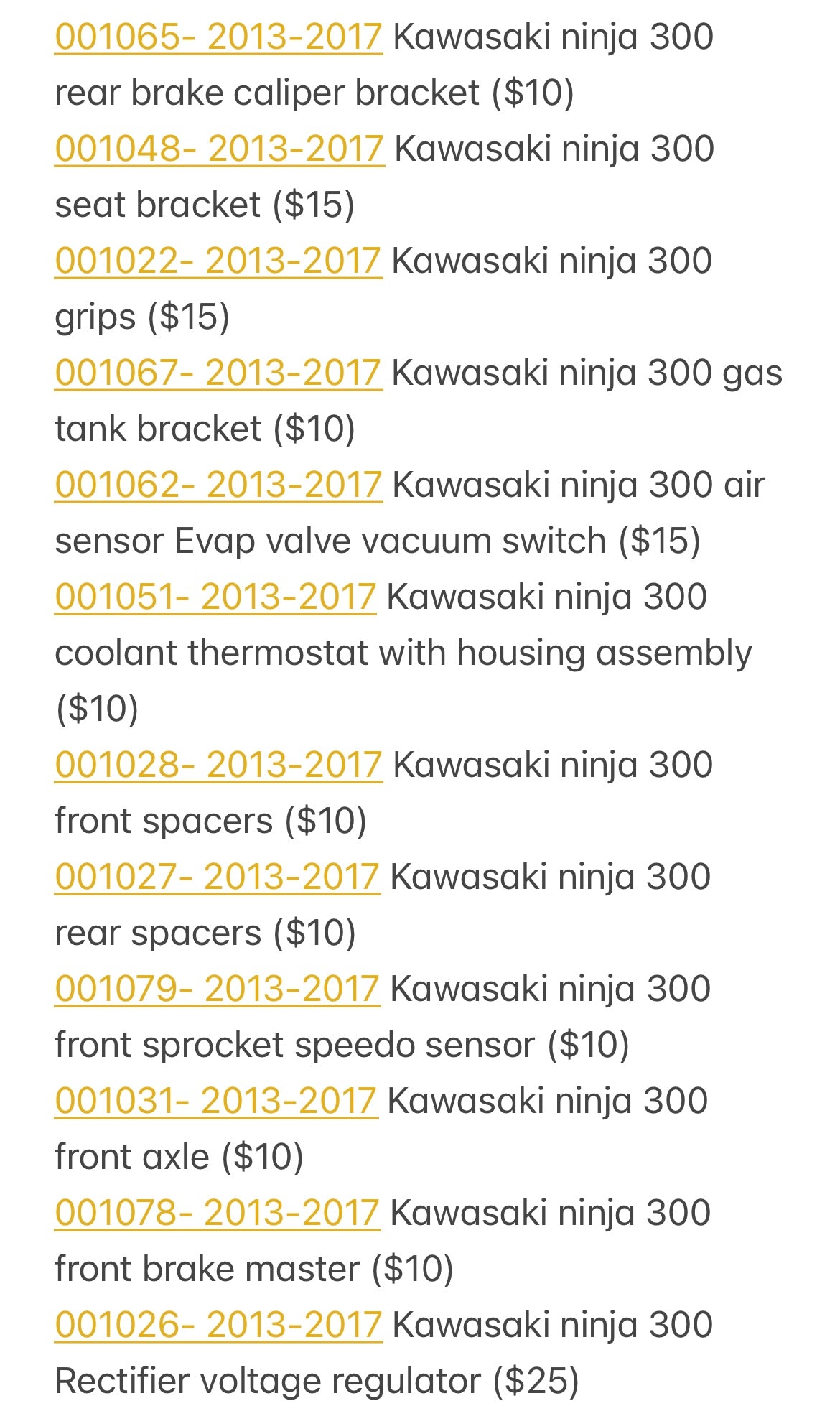
Task: Open the 001065- 2013-2017 link
Action: 218,37
